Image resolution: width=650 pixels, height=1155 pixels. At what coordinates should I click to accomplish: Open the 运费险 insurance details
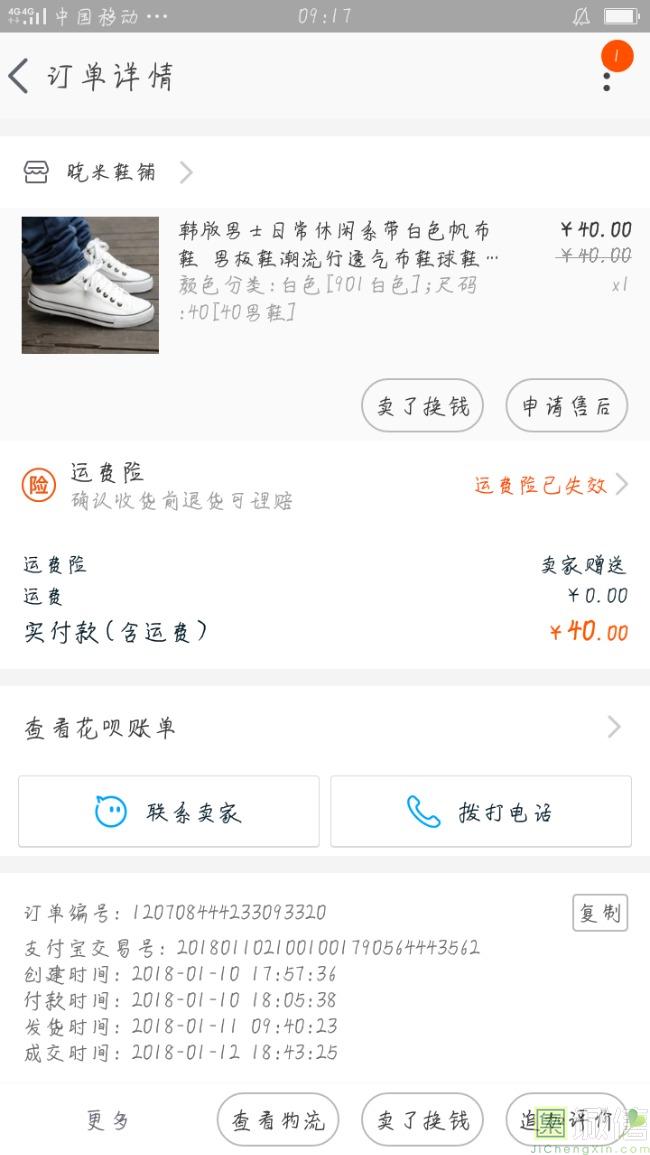(550, 486)
